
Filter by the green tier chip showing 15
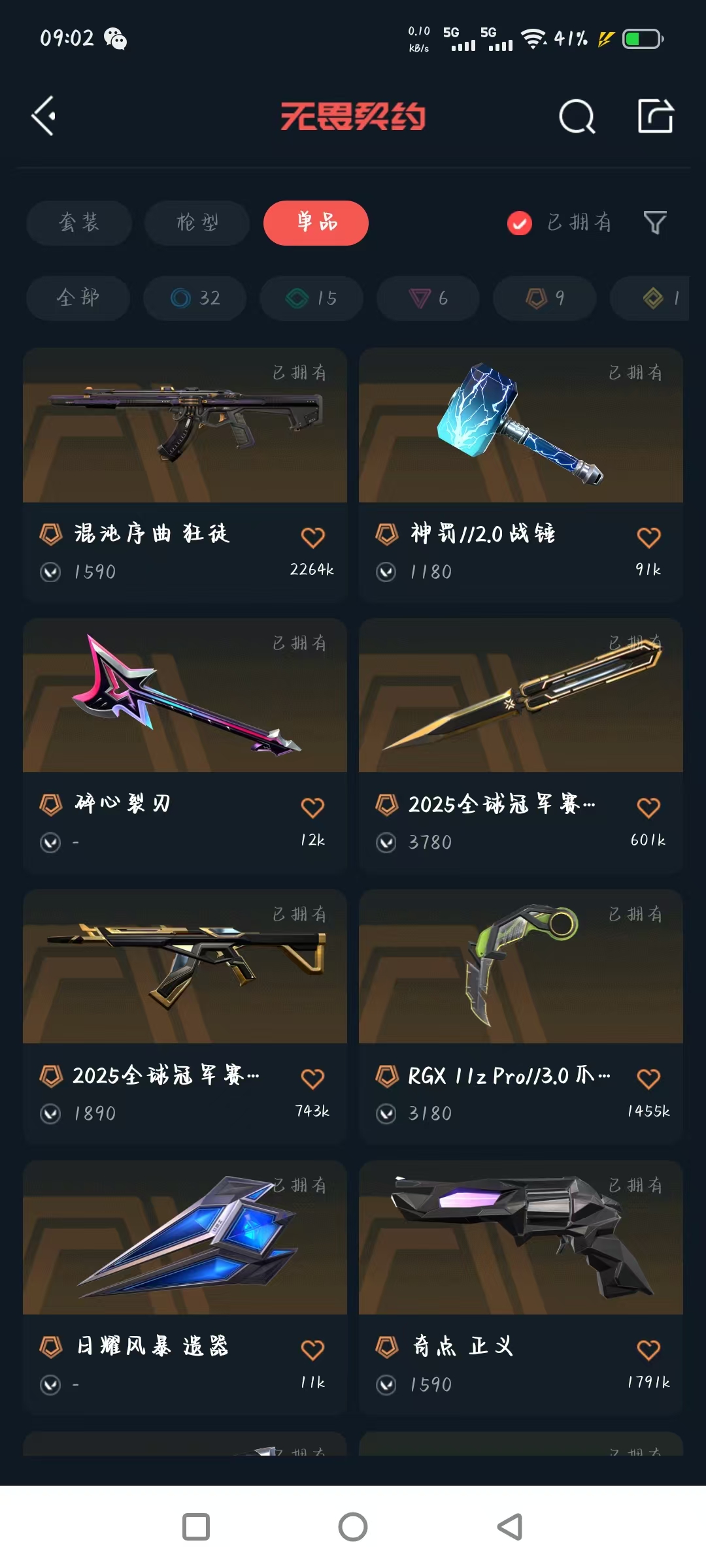311,298
